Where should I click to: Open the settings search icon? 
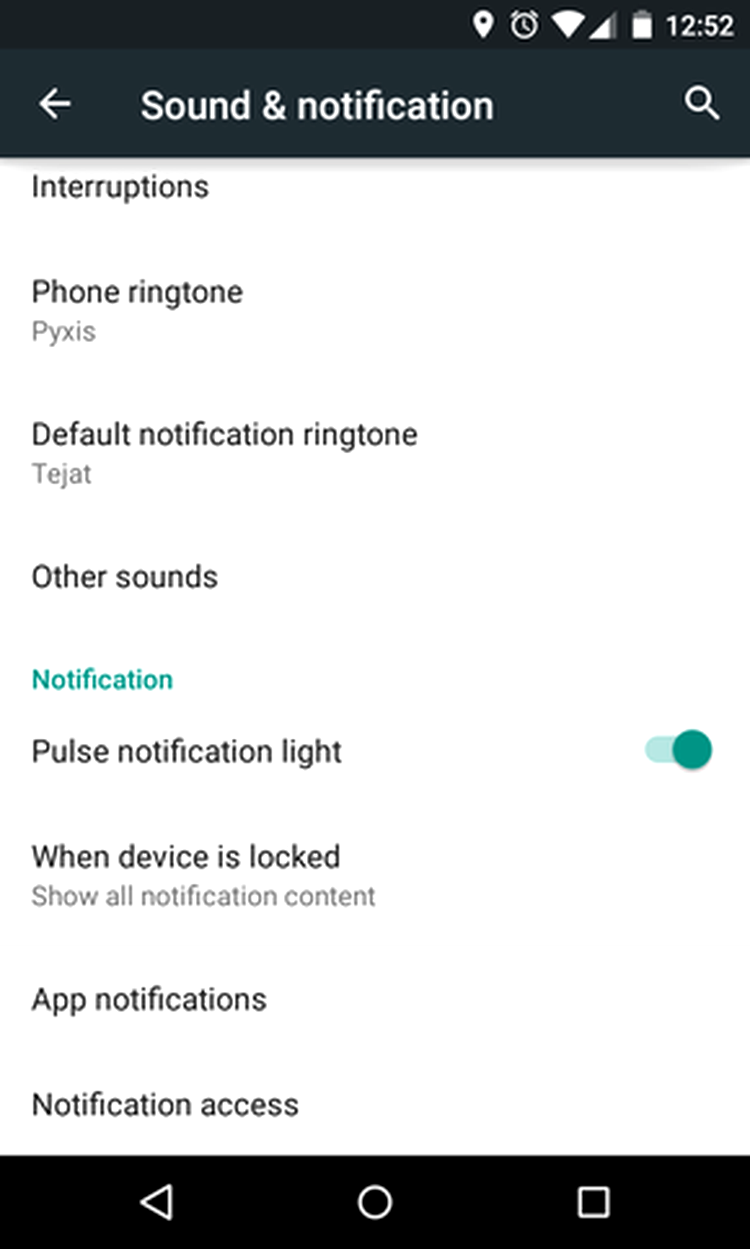pyautogui.click(x=702, y=103)
